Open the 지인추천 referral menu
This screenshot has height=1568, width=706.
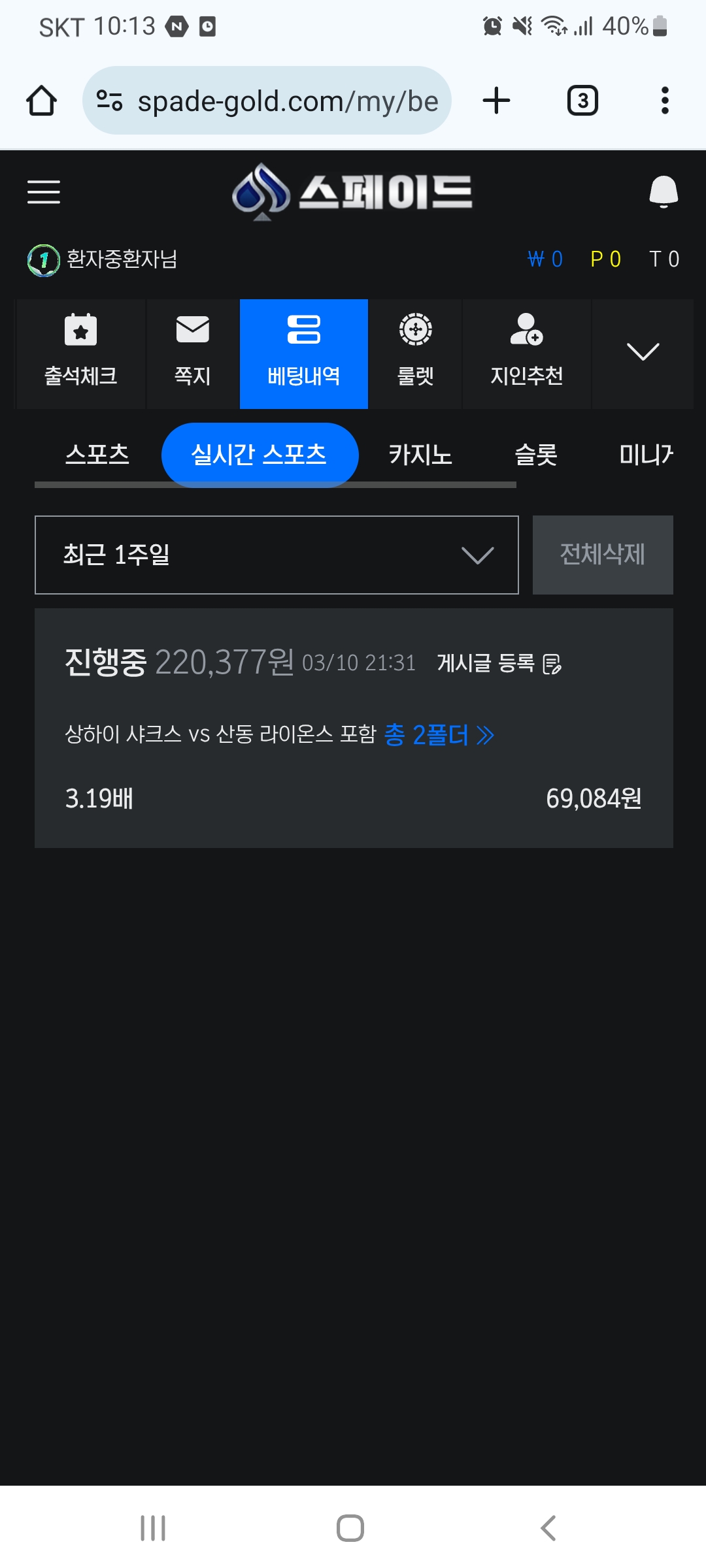click(527, 354)
